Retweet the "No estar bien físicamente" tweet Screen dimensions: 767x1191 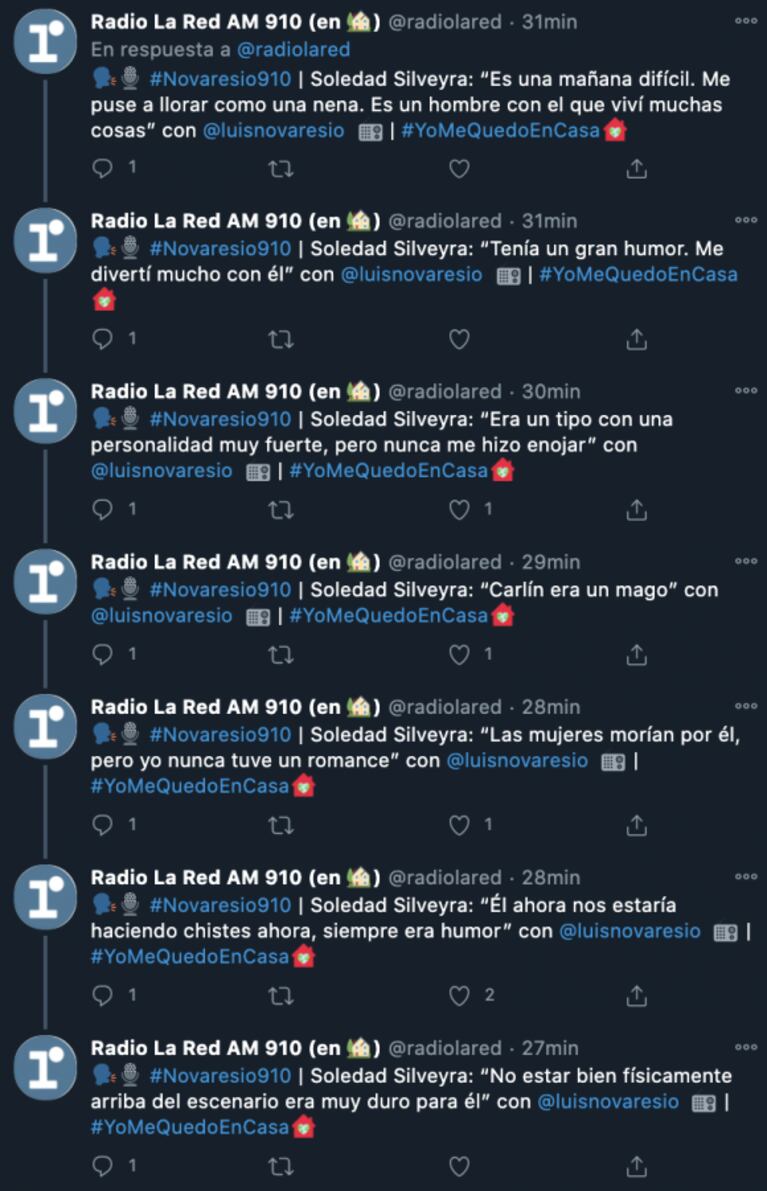(281, 1166)
